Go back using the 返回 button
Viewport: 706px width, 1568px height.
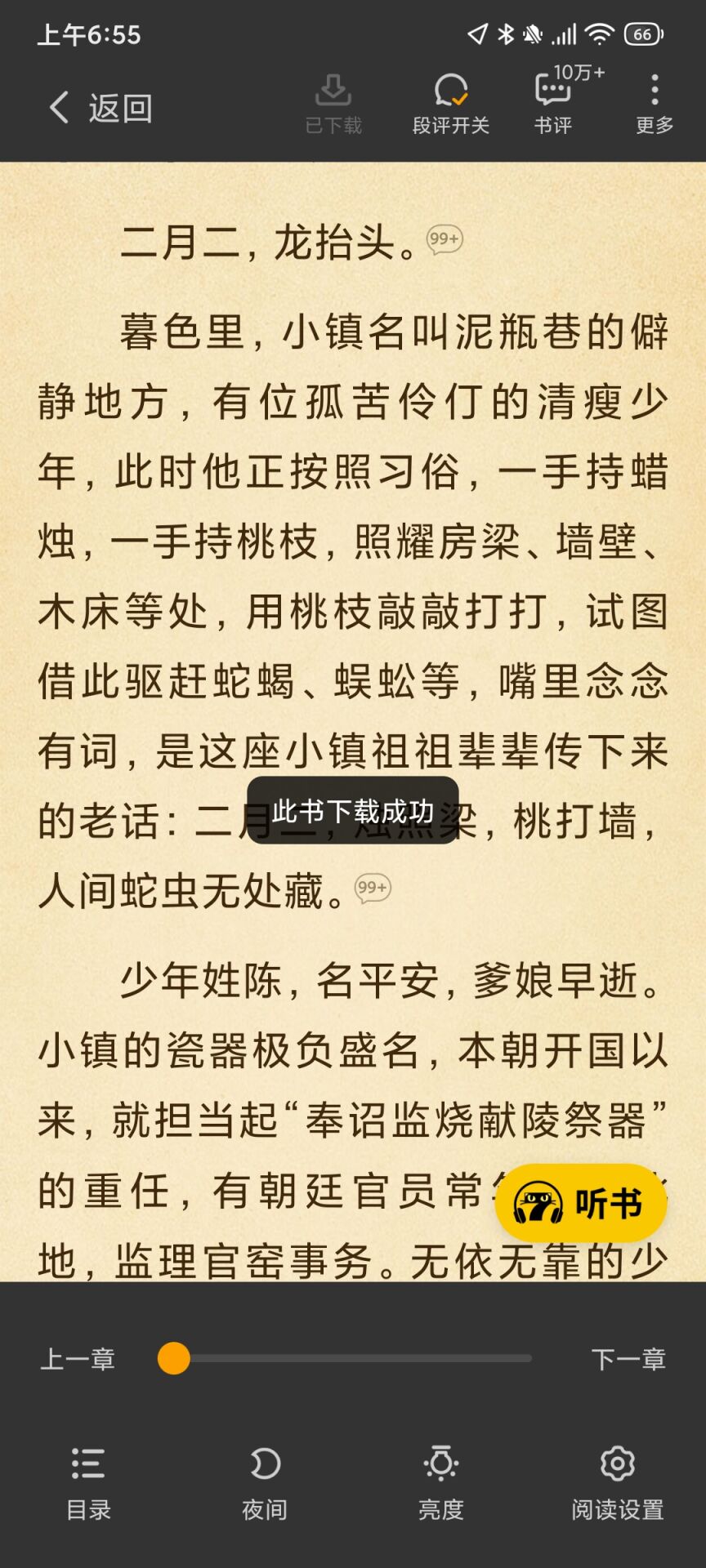pos(100,108)
